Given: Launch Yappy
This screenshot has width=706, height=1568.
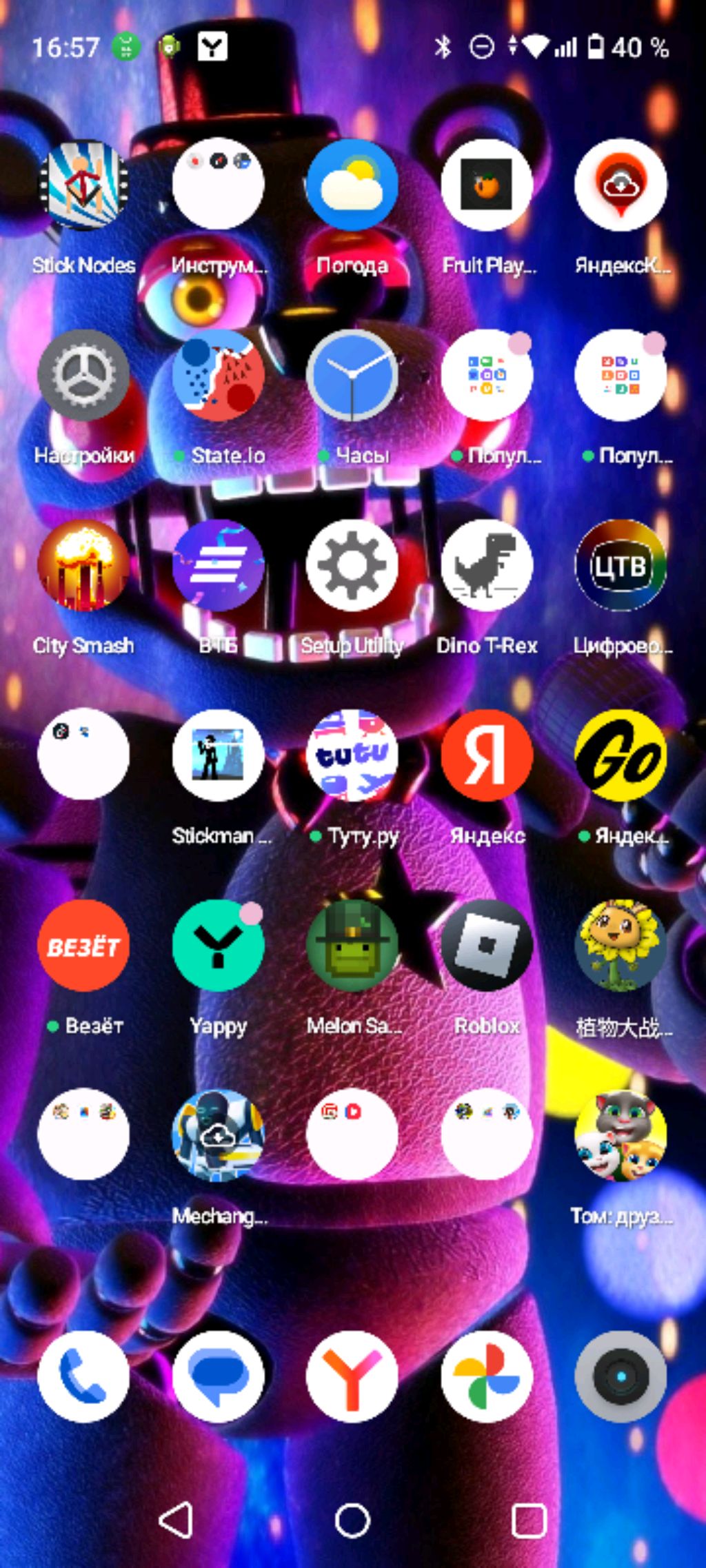Looking at the screenshot, I should 218,946.
